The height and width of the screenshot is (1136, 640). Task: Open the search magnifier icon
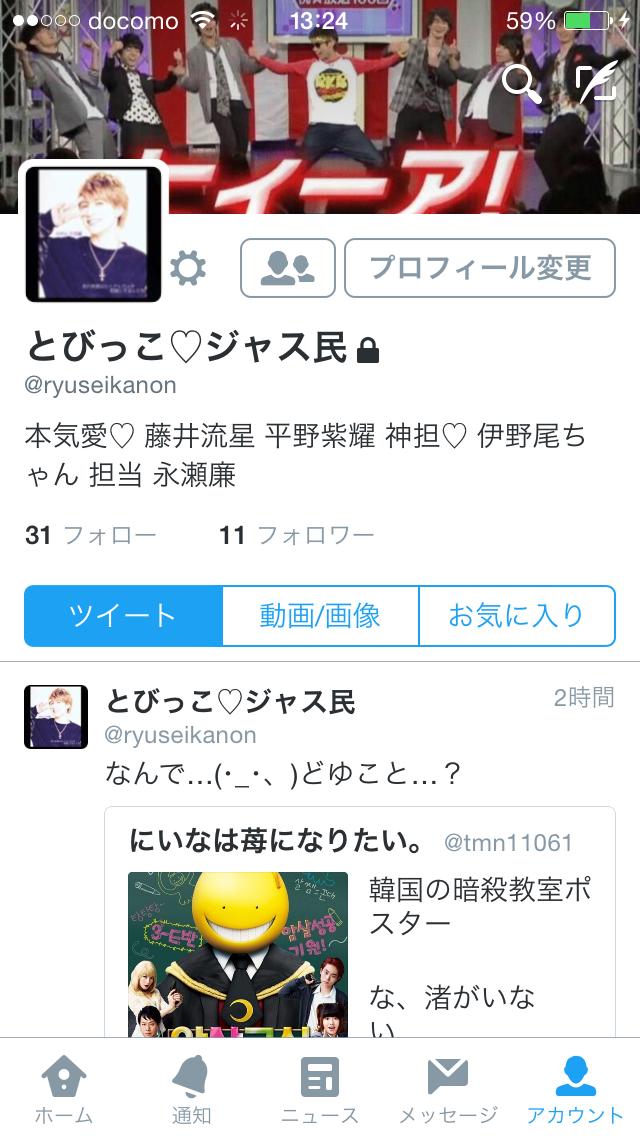tap(521, 83)
